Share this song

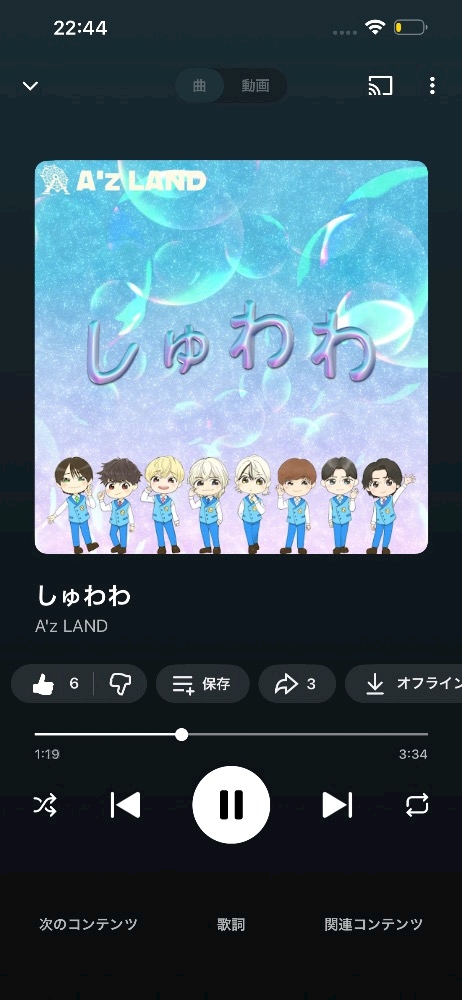pyautogui.click(x=297, y=684)
